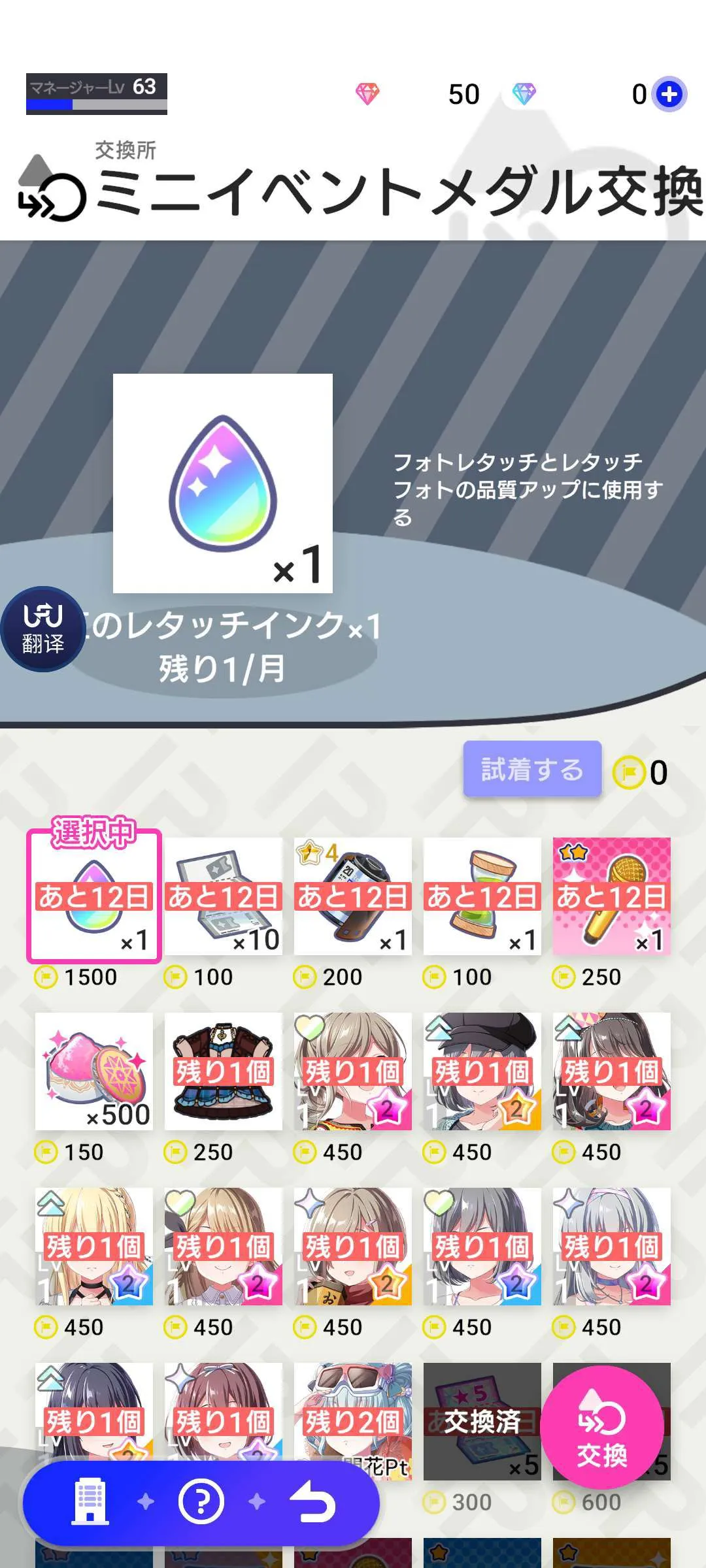
Task: Select the 4-star film roll costing 200
Action: (x=352, y=896)
